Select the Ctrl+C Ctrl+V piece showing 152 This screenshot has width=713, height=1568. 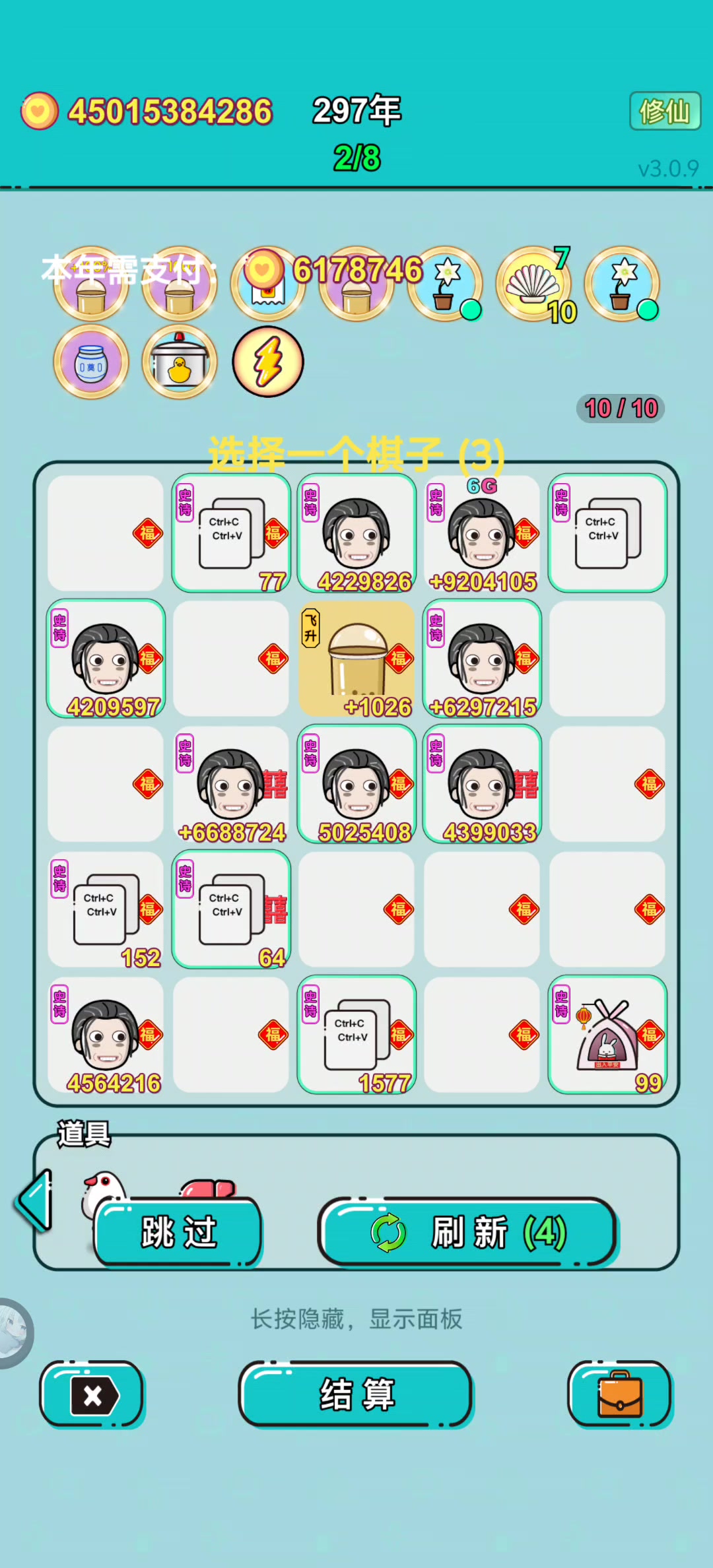pyautogui.click(x=106, y=909)
